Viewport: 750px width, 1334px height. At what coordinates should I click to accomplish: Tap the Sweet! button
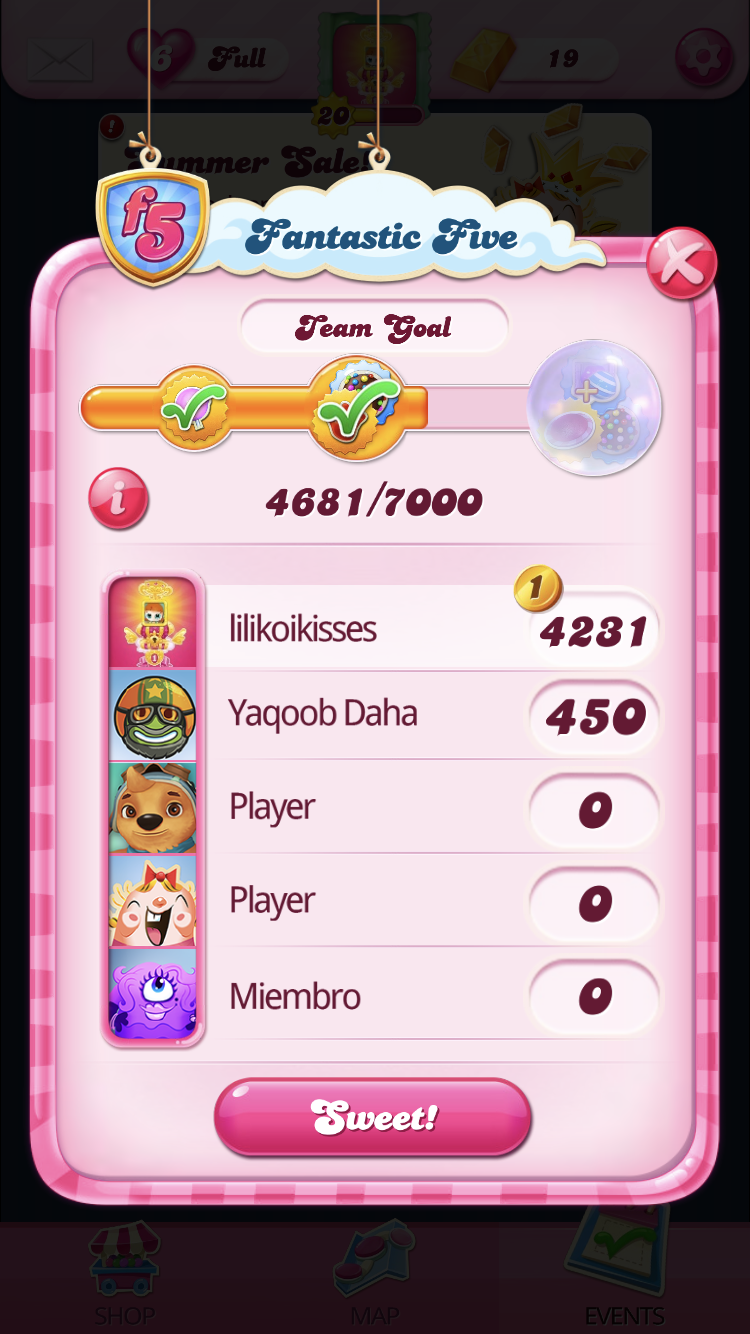click(x=372, y=1116)
